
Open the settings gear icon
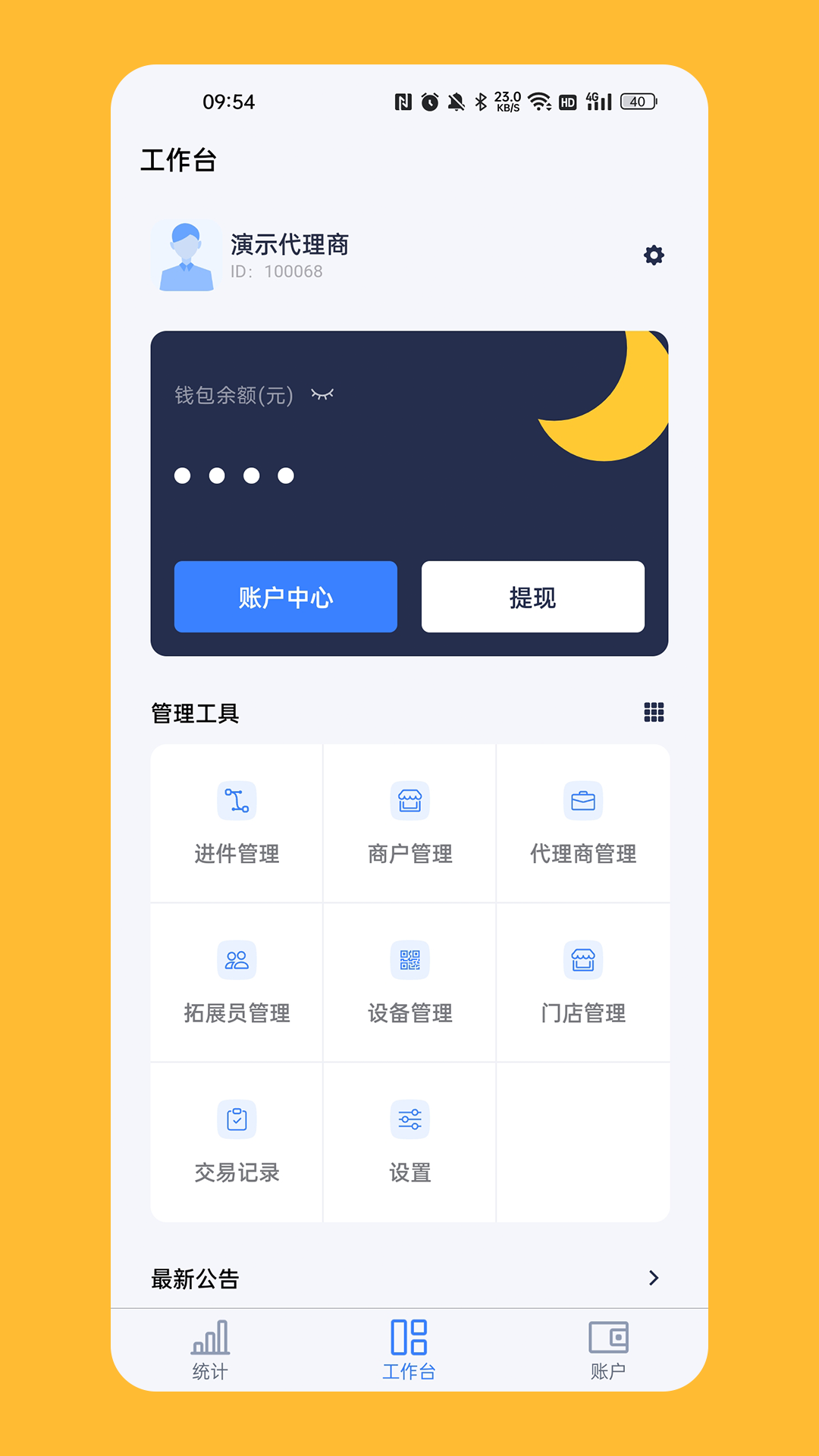pyautogui.click(x=654, y=256)
